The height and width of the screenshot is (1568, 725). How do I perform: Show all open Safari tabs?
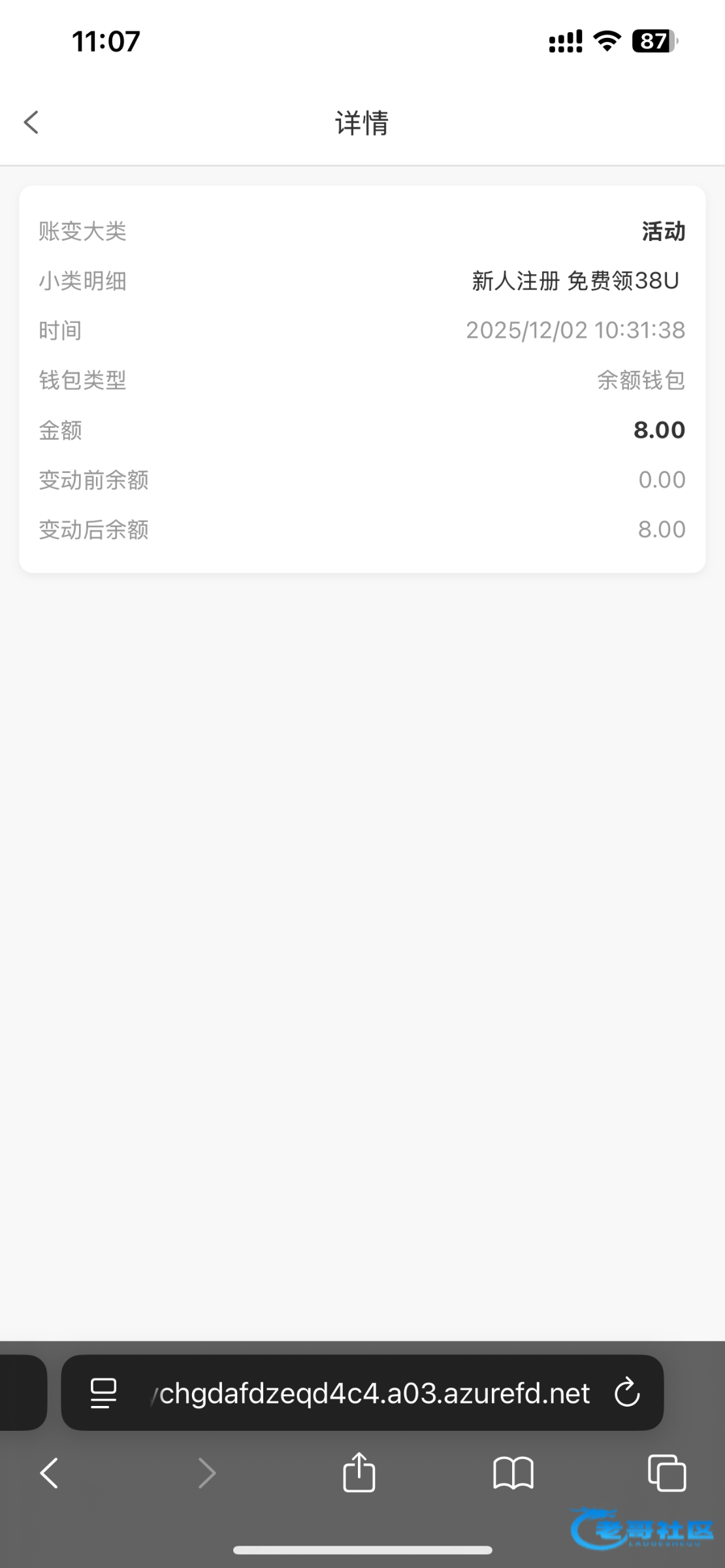coord(666,1473)
